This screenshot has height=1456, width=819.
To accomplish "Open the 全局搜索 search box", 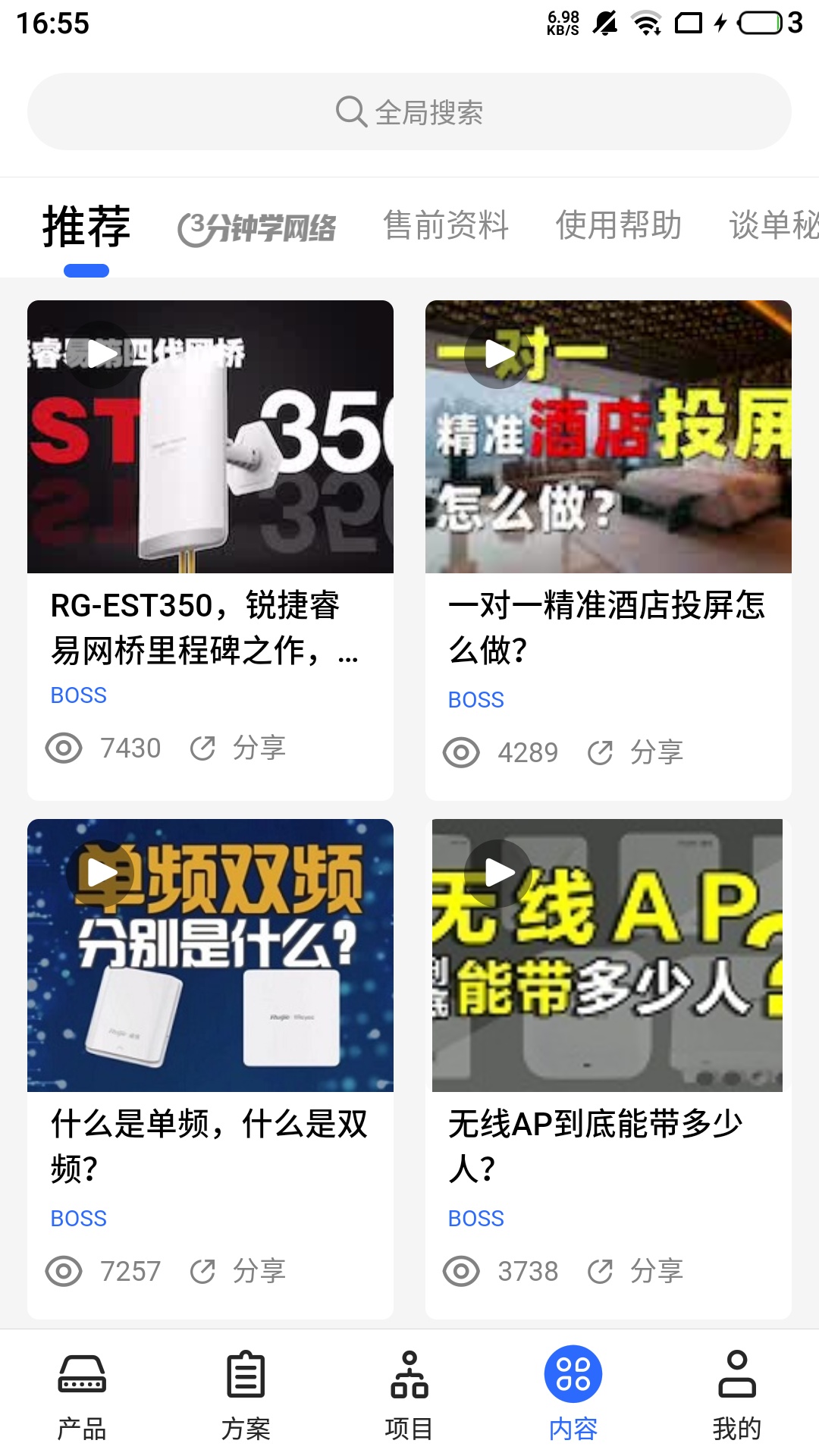I will (x=409, y=111).
